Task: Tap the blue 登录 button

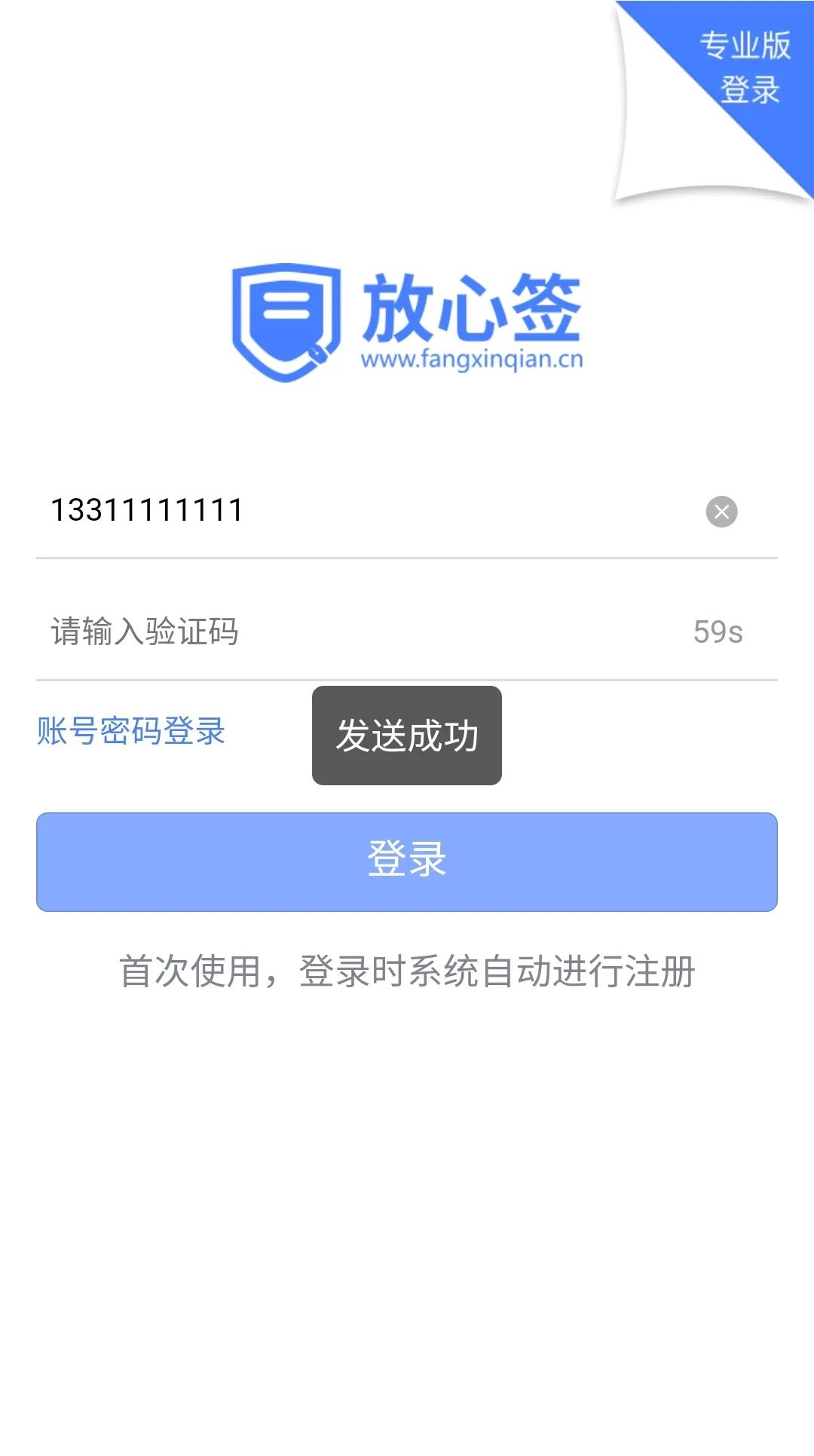Action: pyautogui.click(x=407, y=861)
